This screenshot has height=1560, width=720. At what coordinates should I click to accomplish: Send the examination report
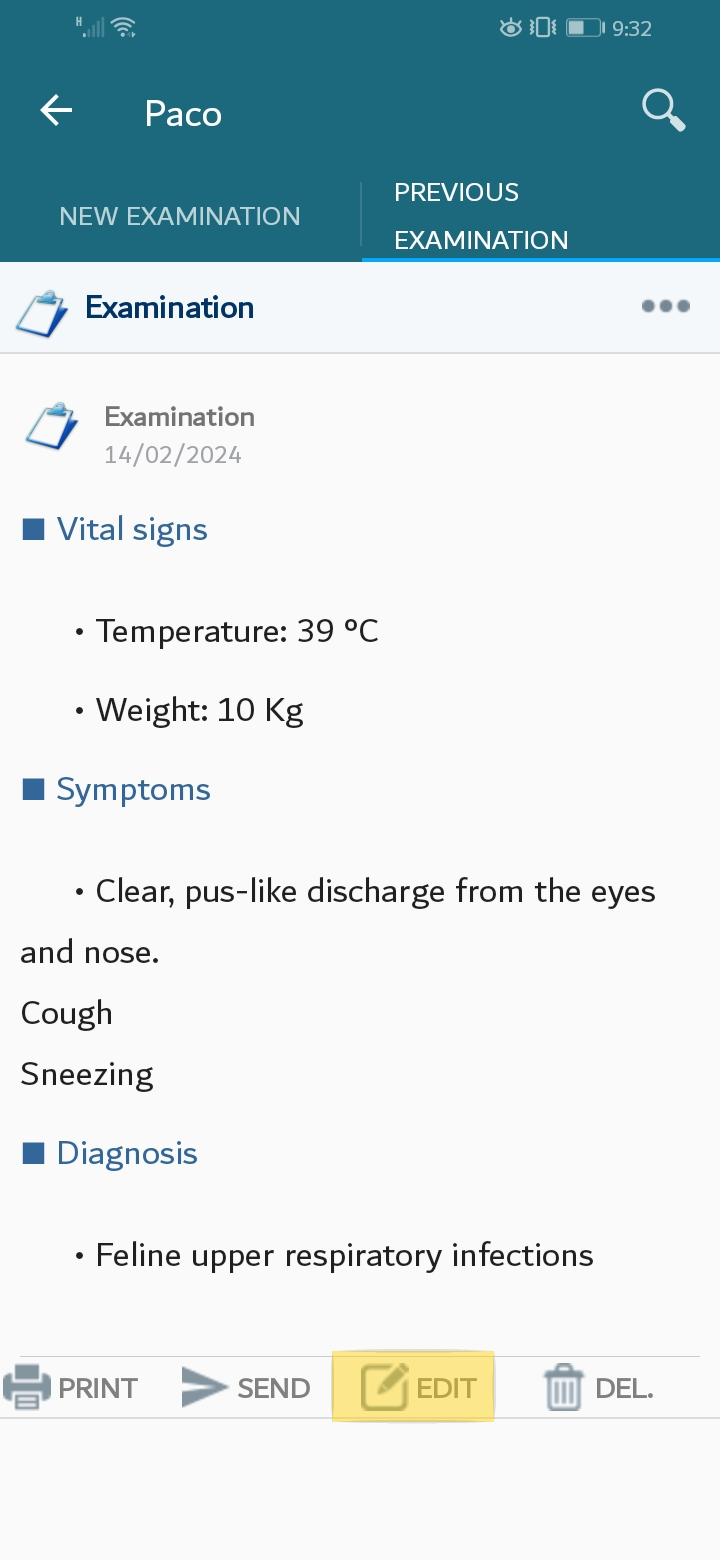click(246, 1388)
